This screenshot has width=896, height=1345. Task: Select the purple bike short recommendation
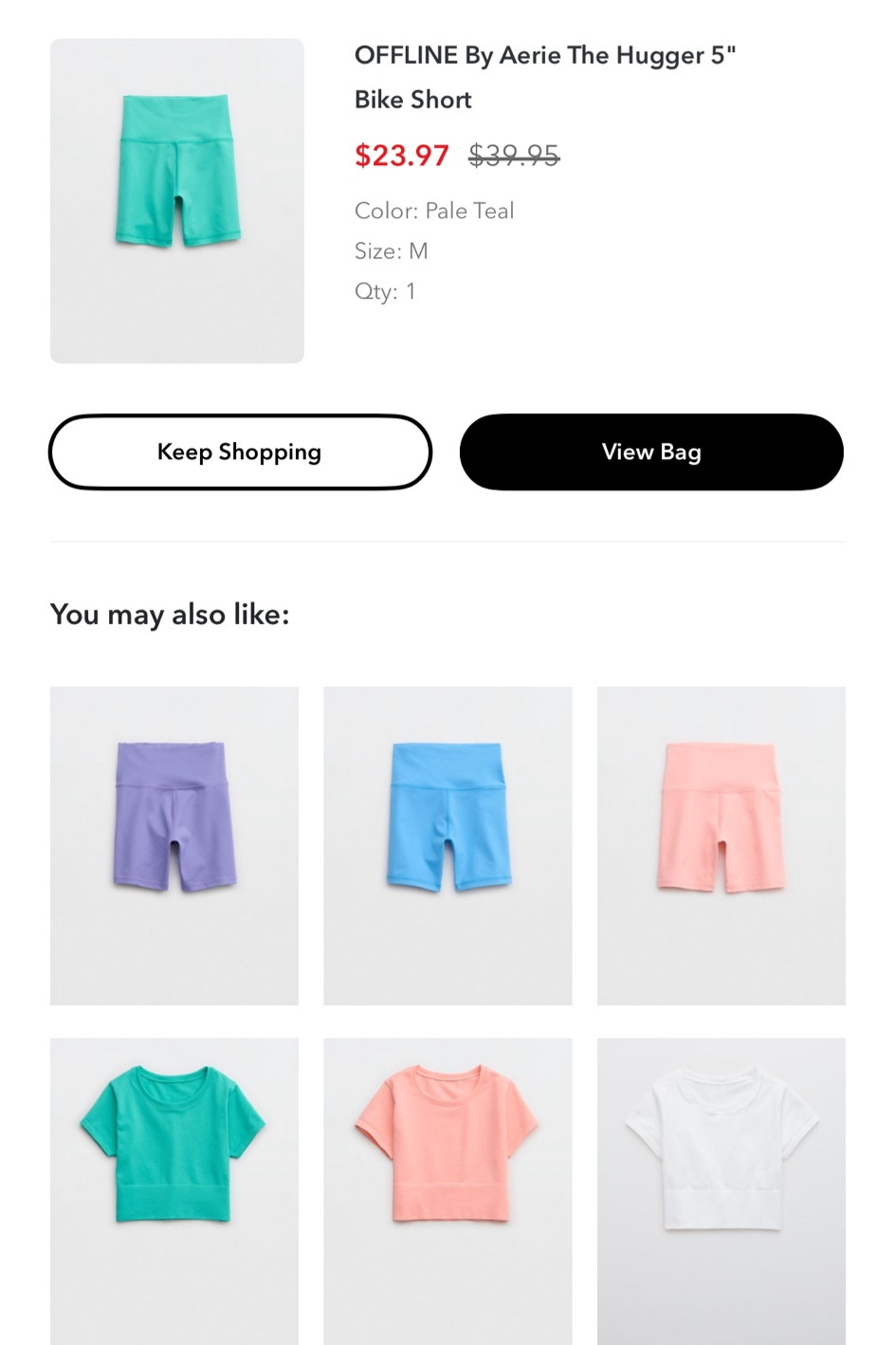click(x=174, y=844)
